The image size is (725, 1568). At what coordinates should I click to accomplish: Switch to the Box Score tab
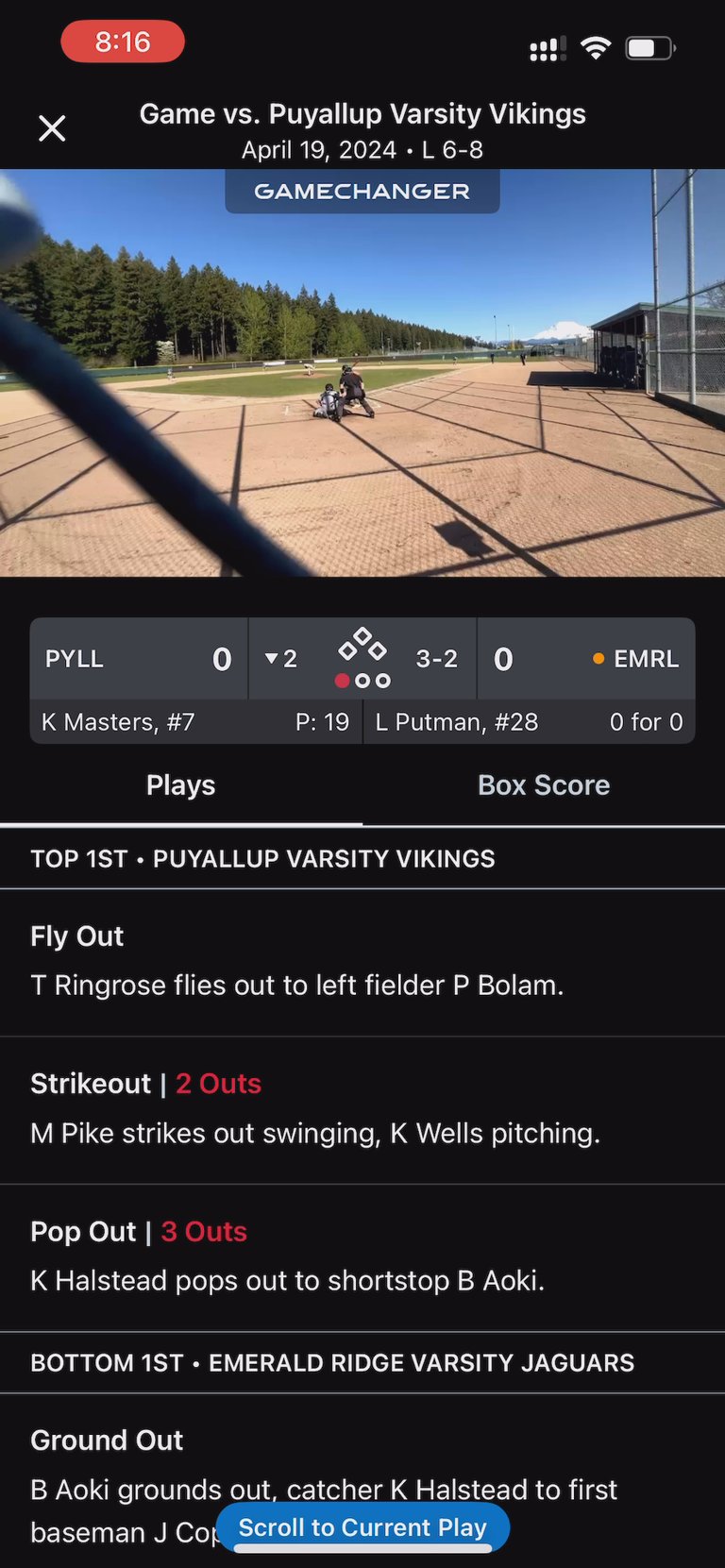543,785
